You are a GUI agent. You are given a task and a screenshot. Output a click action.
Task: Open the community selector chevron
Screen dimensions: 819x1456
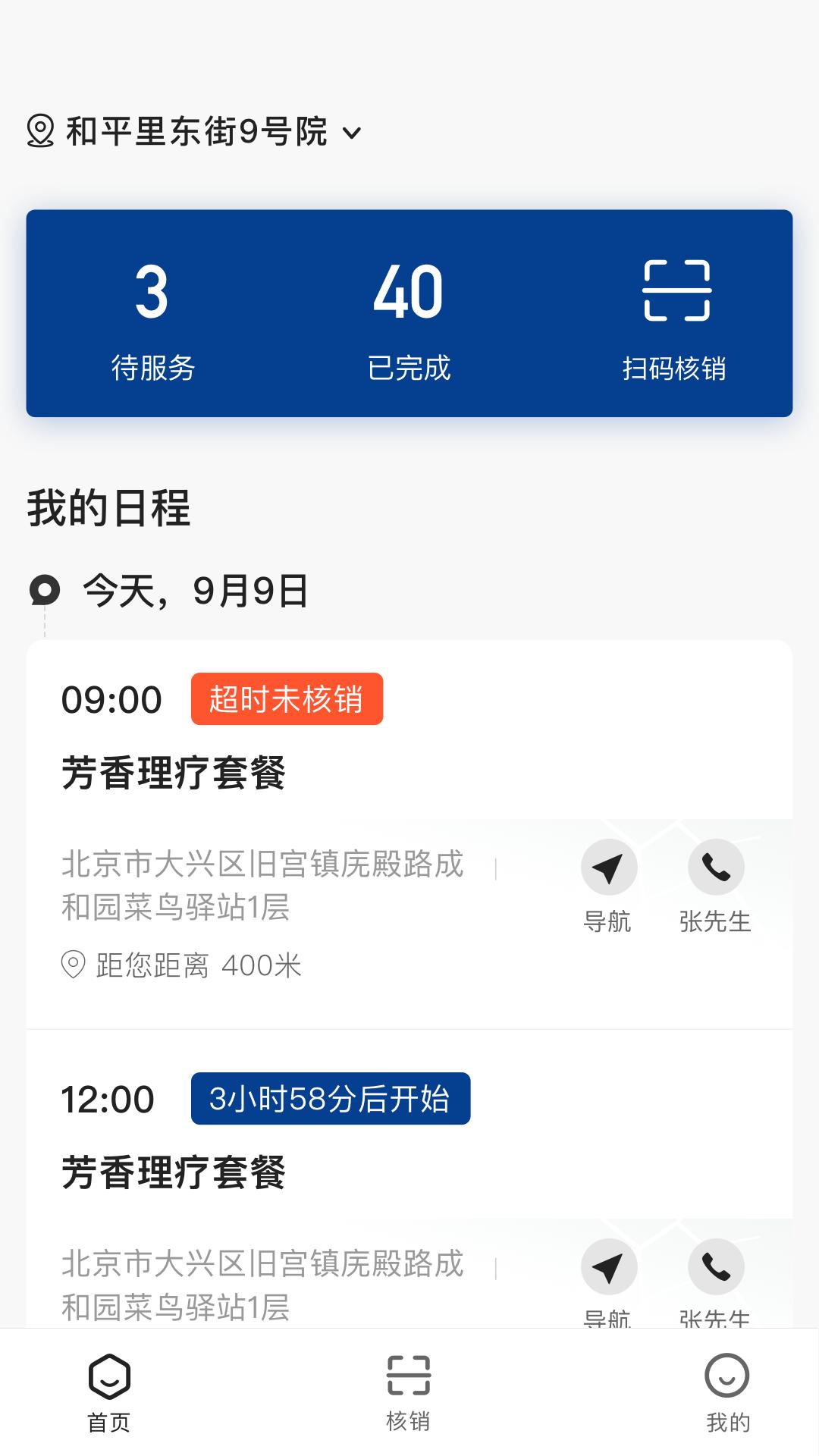coord(351,133)
